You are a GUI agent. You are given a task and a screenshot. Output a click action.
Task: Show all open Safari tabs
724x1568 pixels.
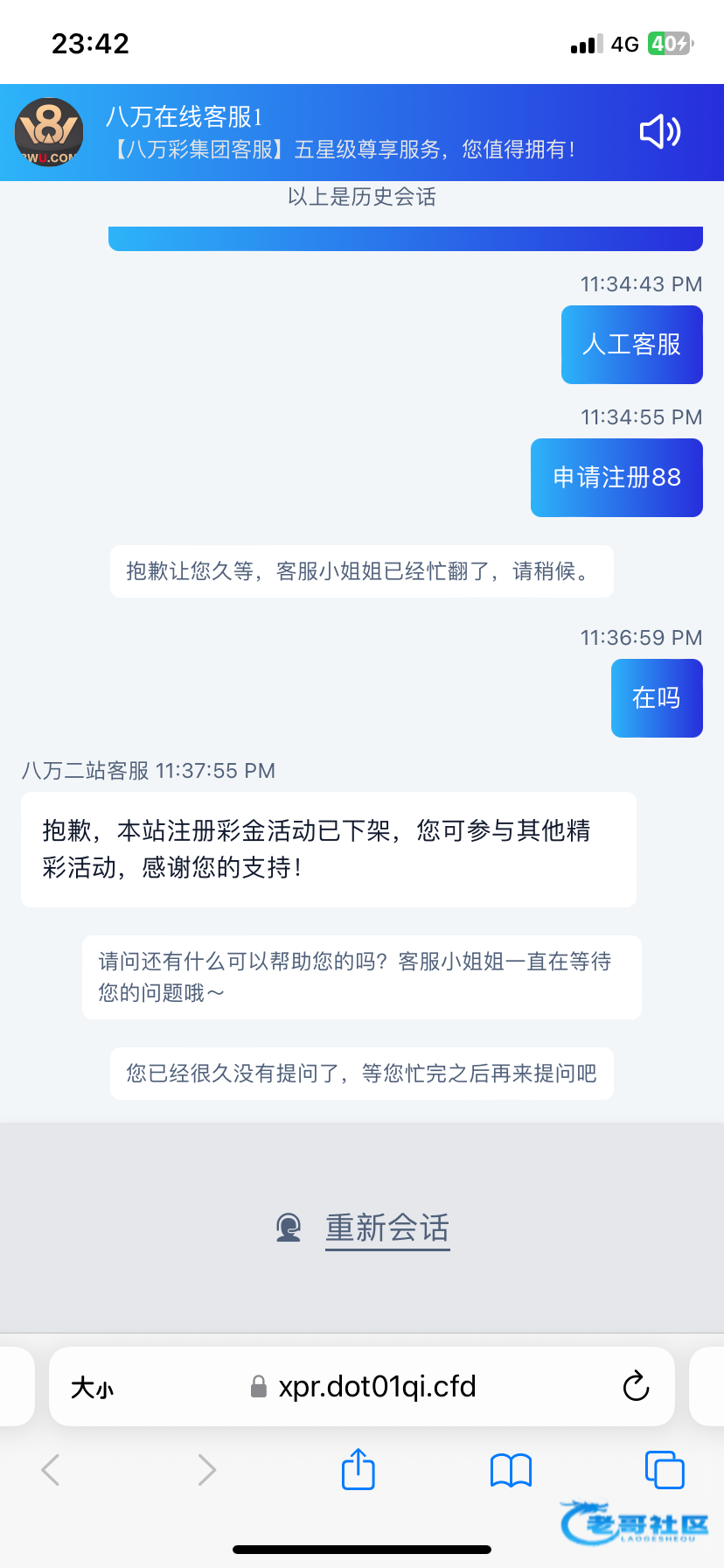point(665,1470)
